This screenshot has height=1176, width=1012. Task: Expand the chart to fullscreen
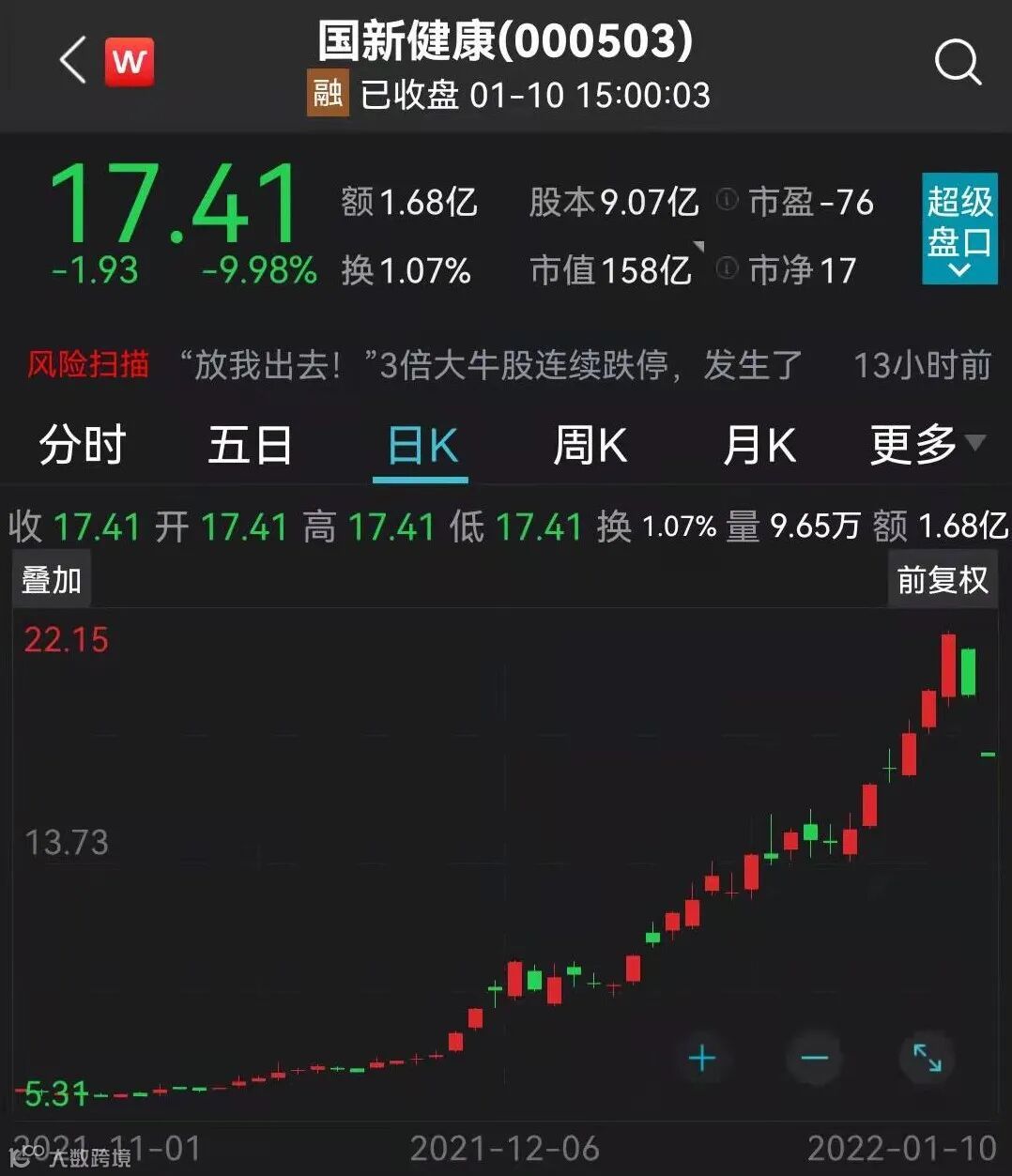tap(928, 1059)
